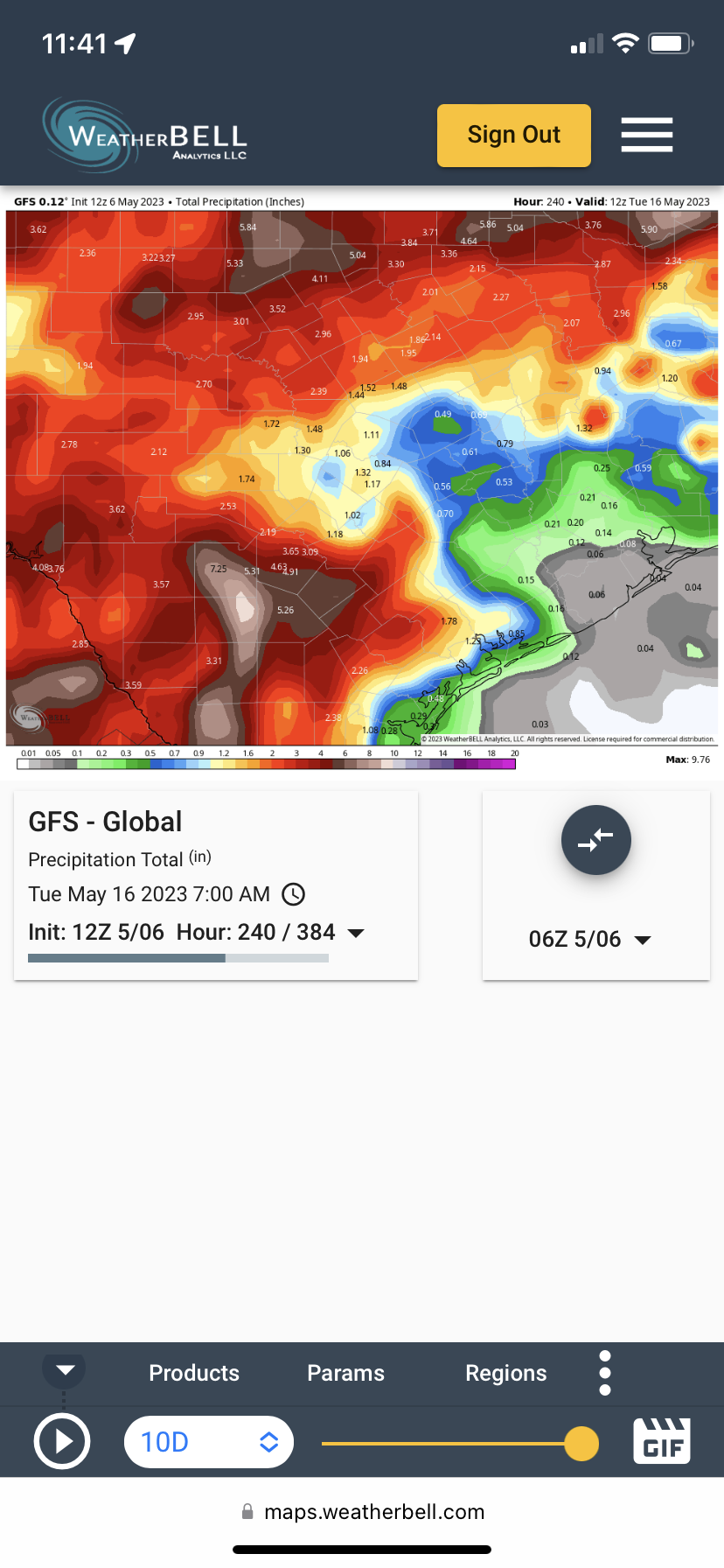Play the forecast animation
724x1568 pixels.
tap(62, 1442)
